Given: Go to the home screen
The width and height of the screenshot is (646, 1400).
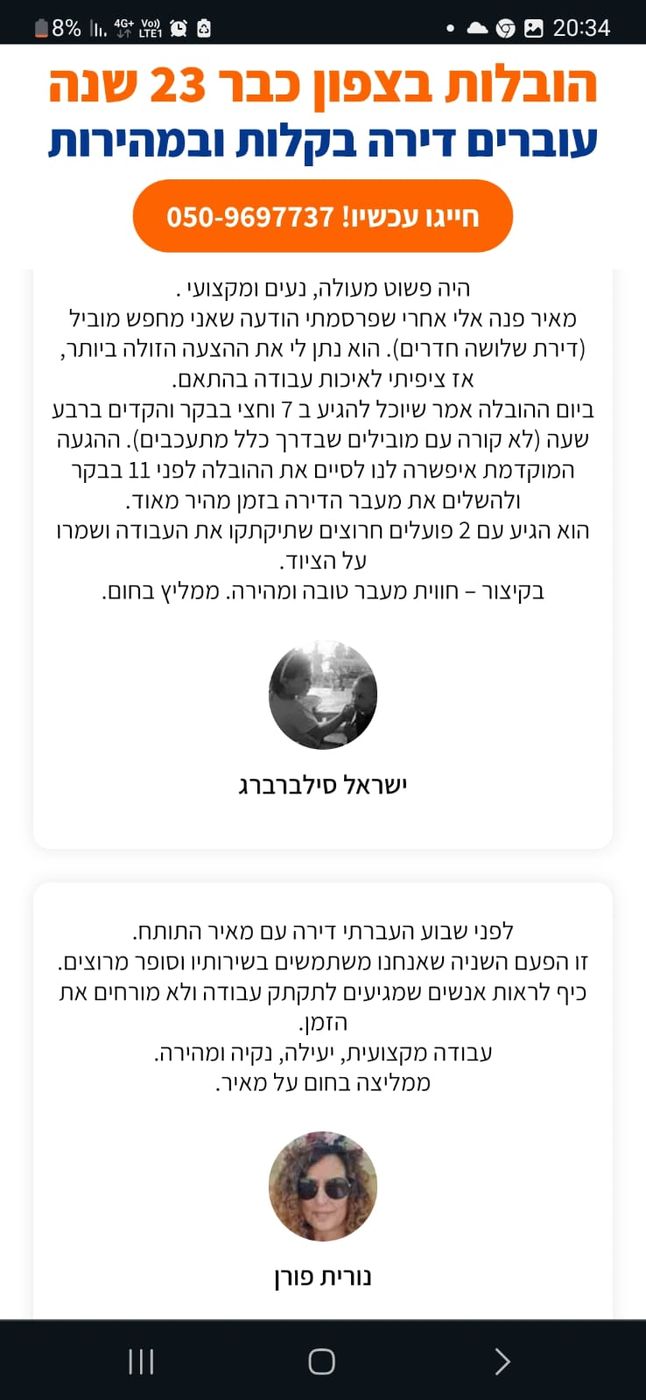Looking at the screenshot, I should 322,1361.
